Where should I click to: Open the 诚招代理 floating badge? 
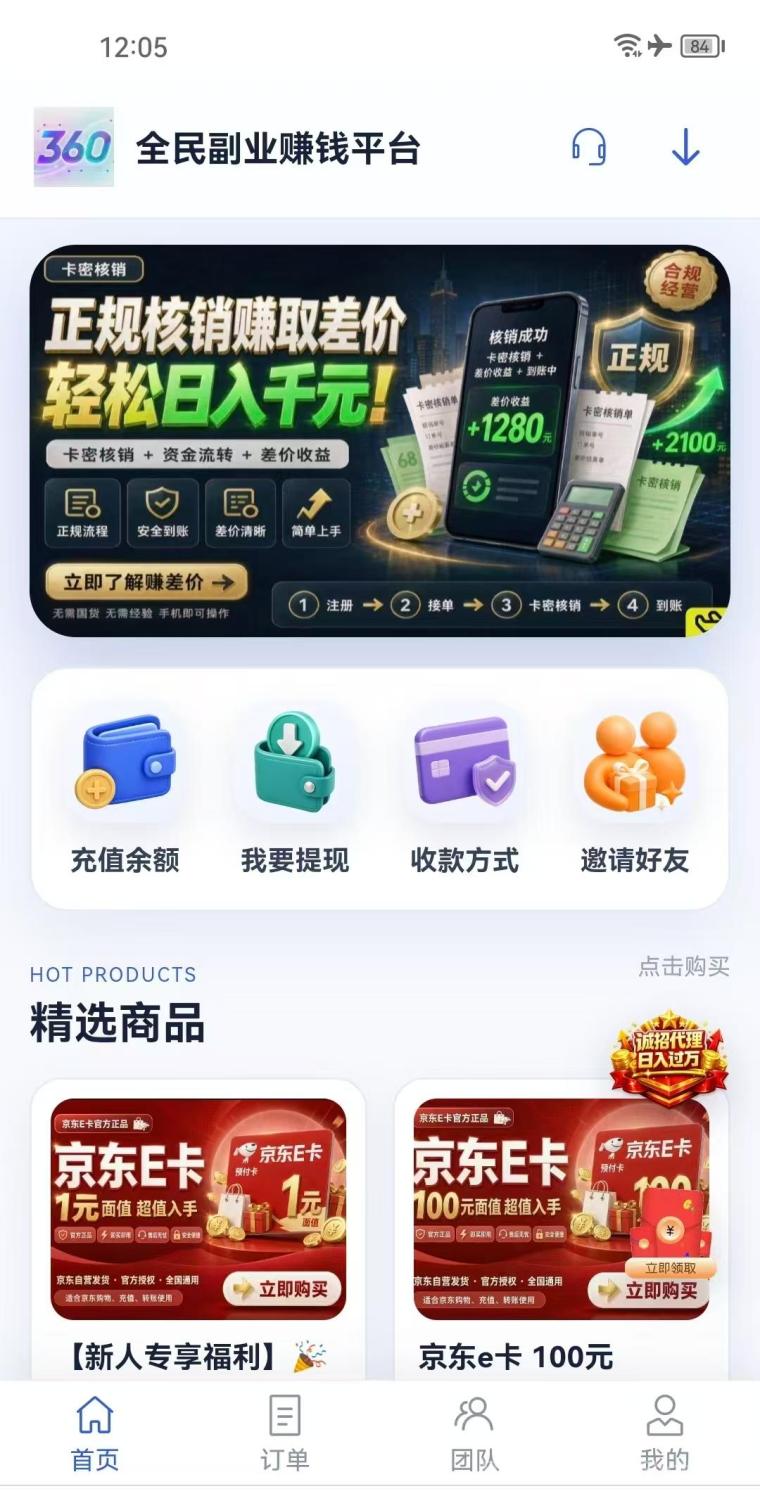(x=669, y=1057)
